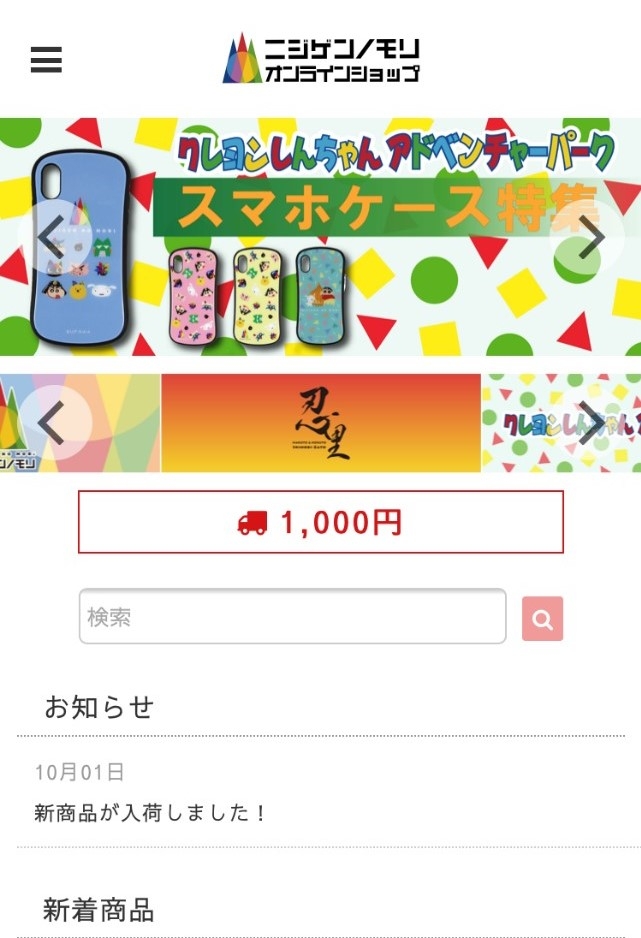Tap the 1,000円 shipping button
The image size is (641, 938).
coord(321,522)
